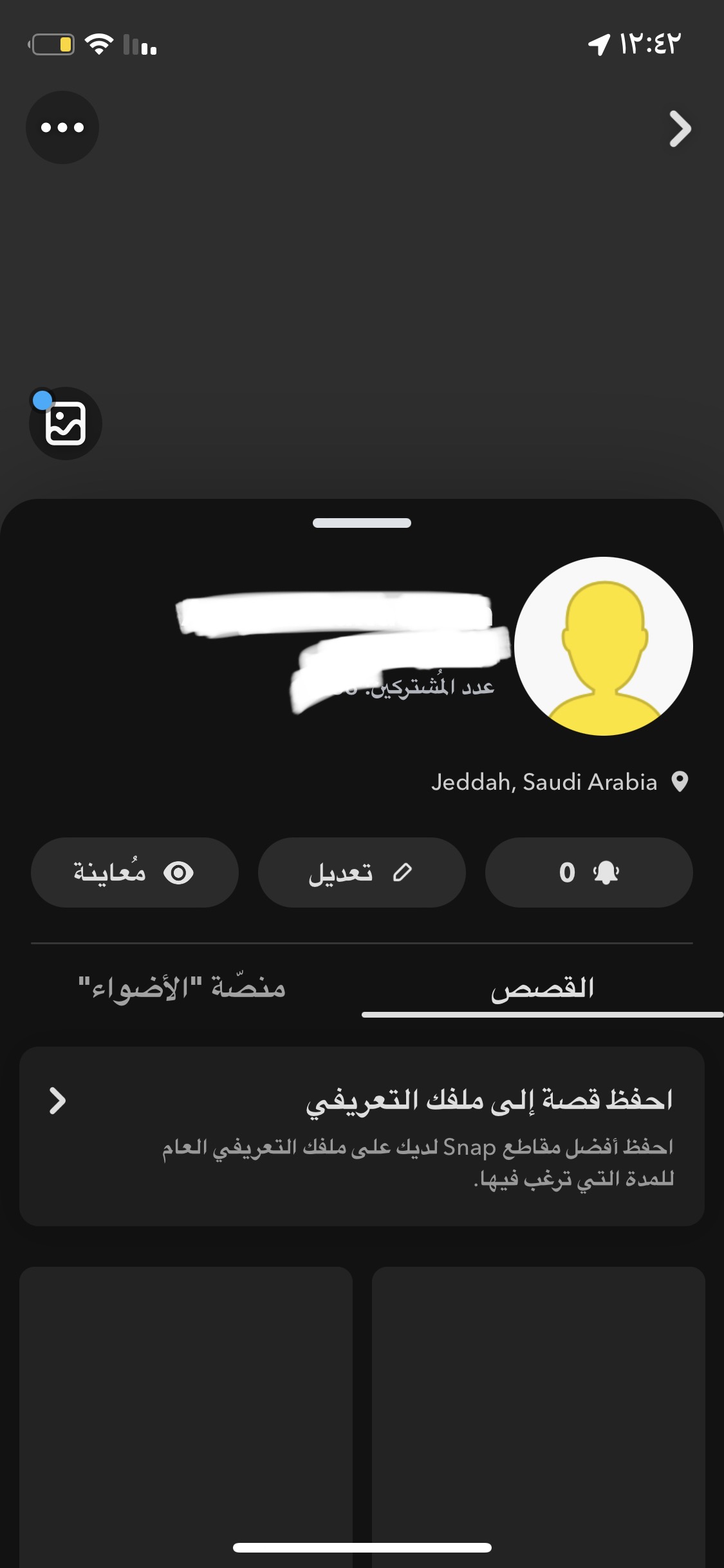Screen dimensions: 724x1568
Task: Tap the معاينة preview button
Action: point(135,873)
